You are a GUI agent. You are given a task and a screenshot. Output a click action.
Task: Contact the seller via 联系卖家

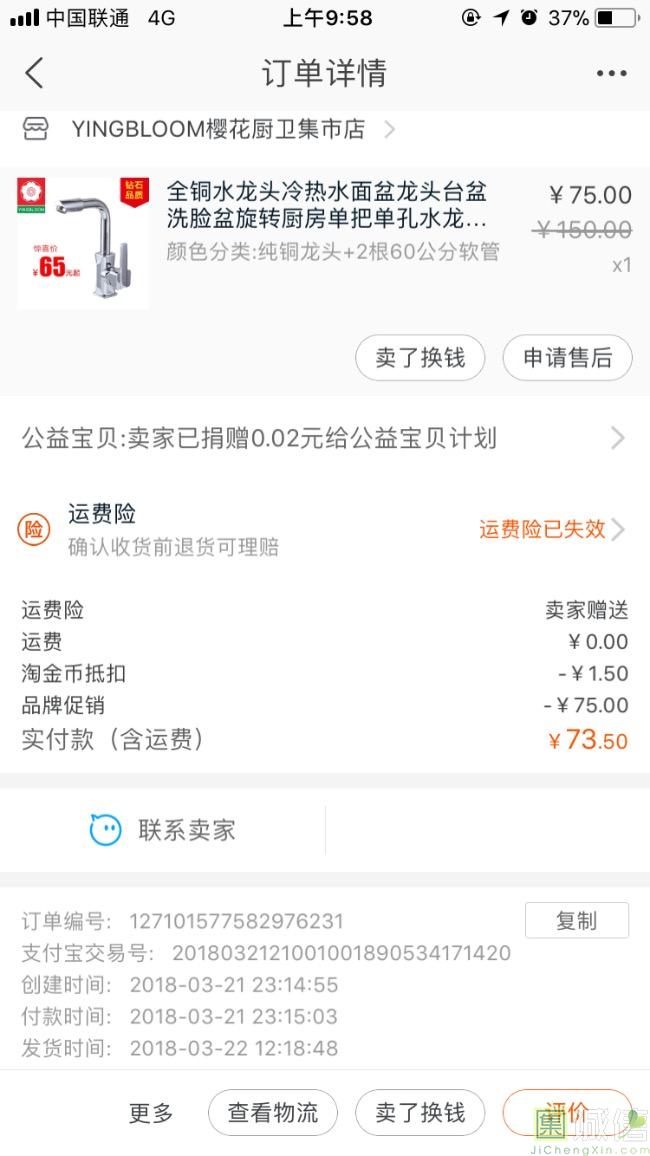164,830
